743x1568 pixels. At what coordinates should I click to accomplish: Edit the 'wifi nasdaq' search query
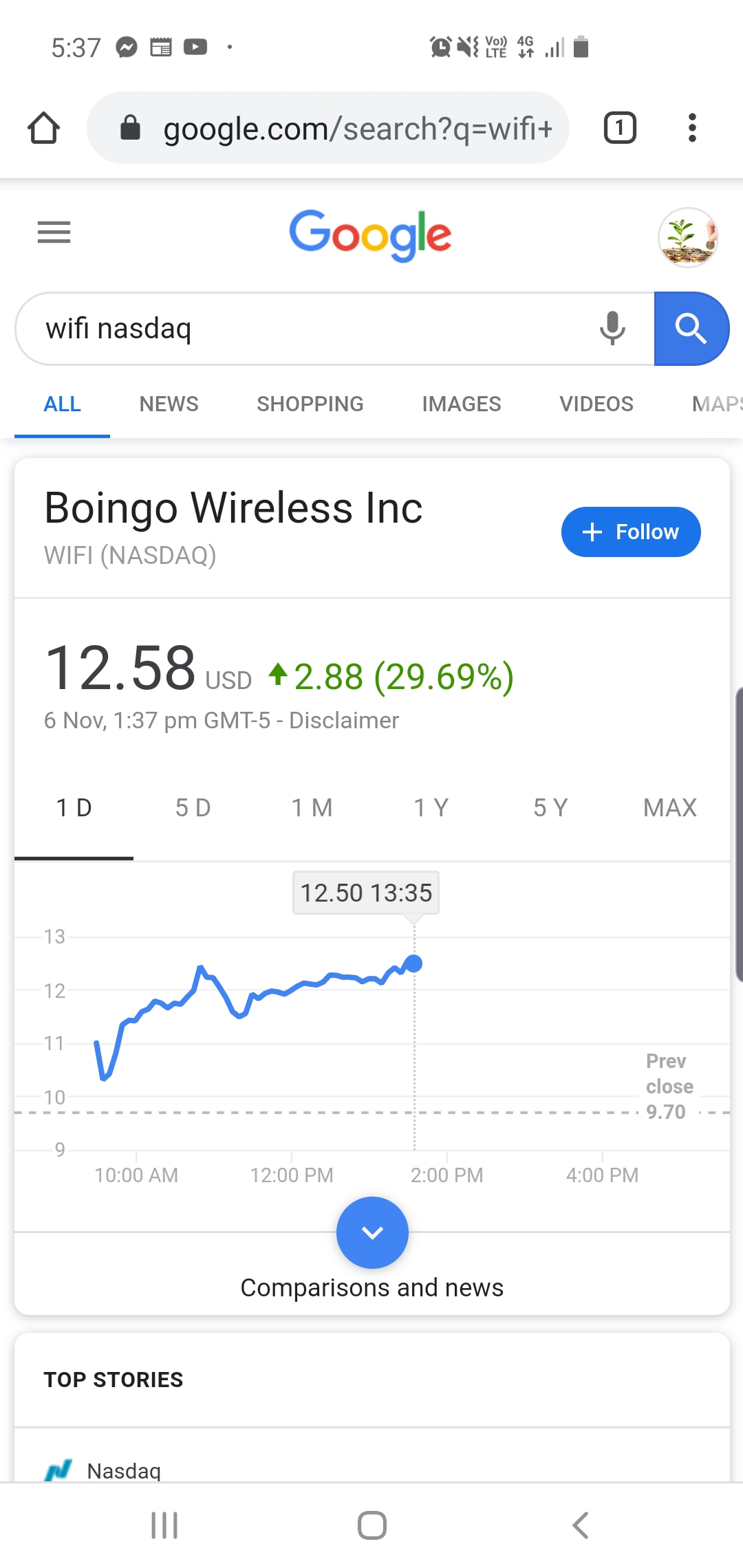pyautogui.click(x=303, y=329)
